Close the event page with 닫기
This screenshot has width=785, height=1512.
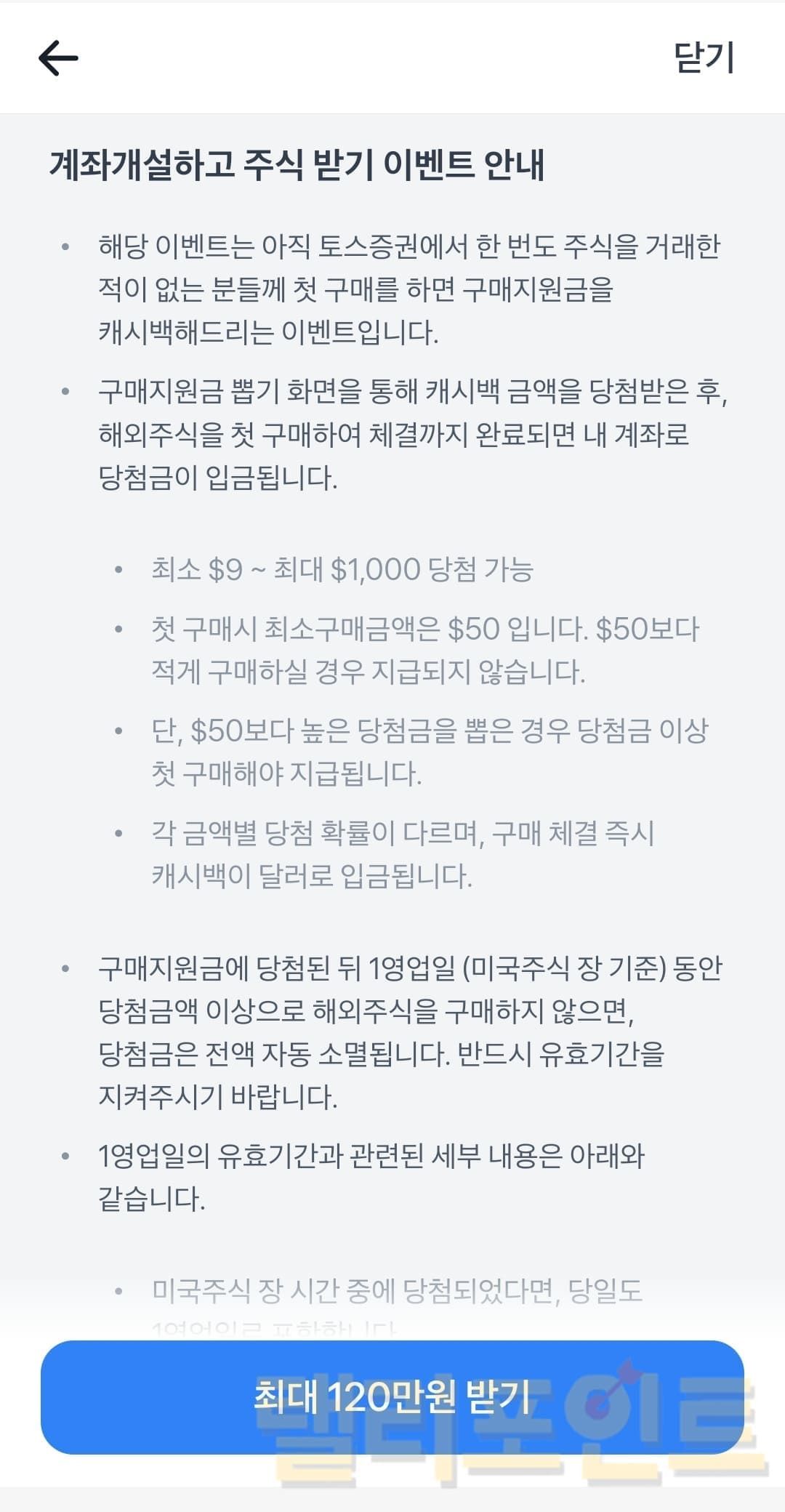(x=704, y=58)
